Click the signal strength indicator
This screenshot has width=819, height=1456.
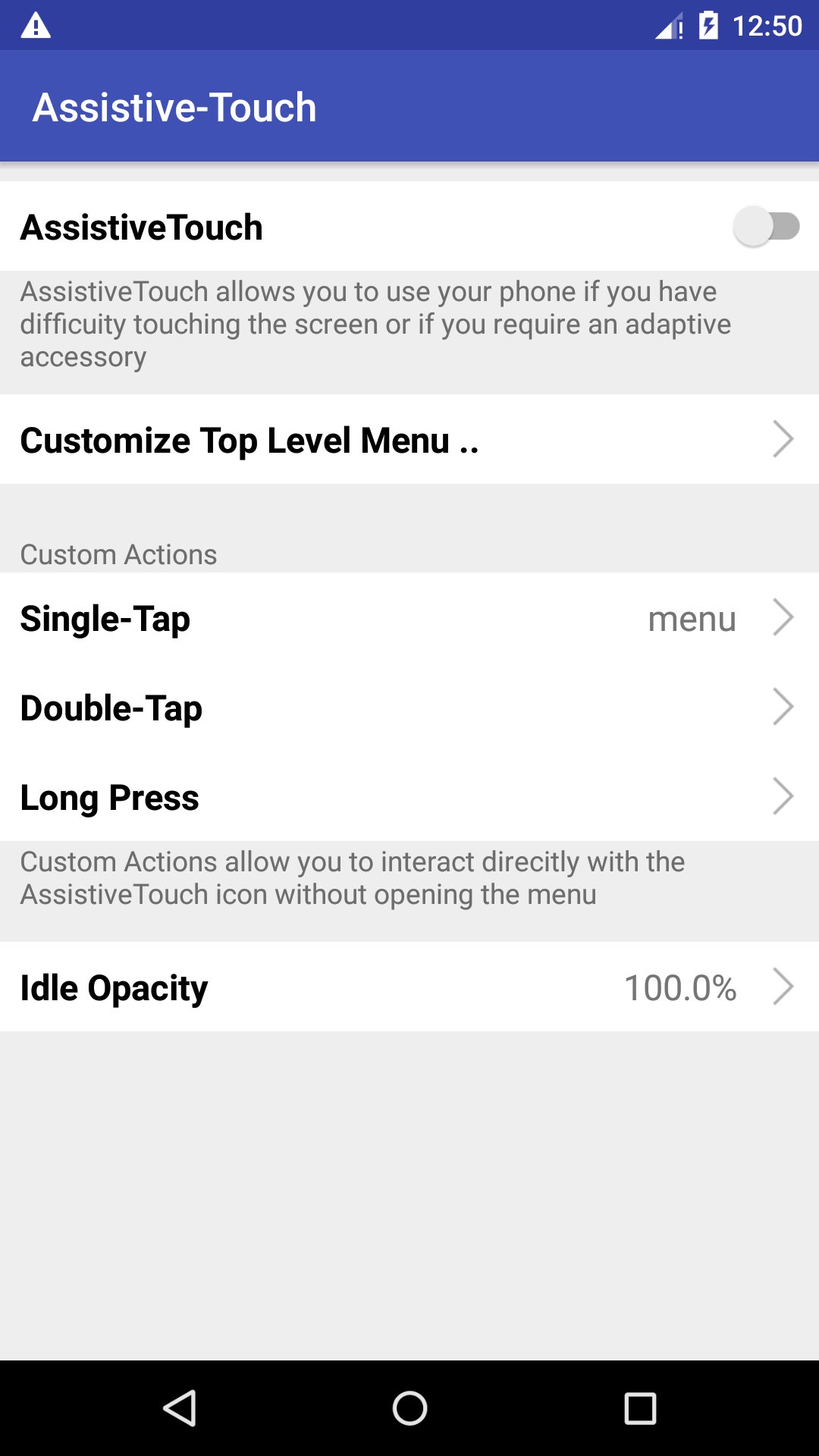pos(667,27)
